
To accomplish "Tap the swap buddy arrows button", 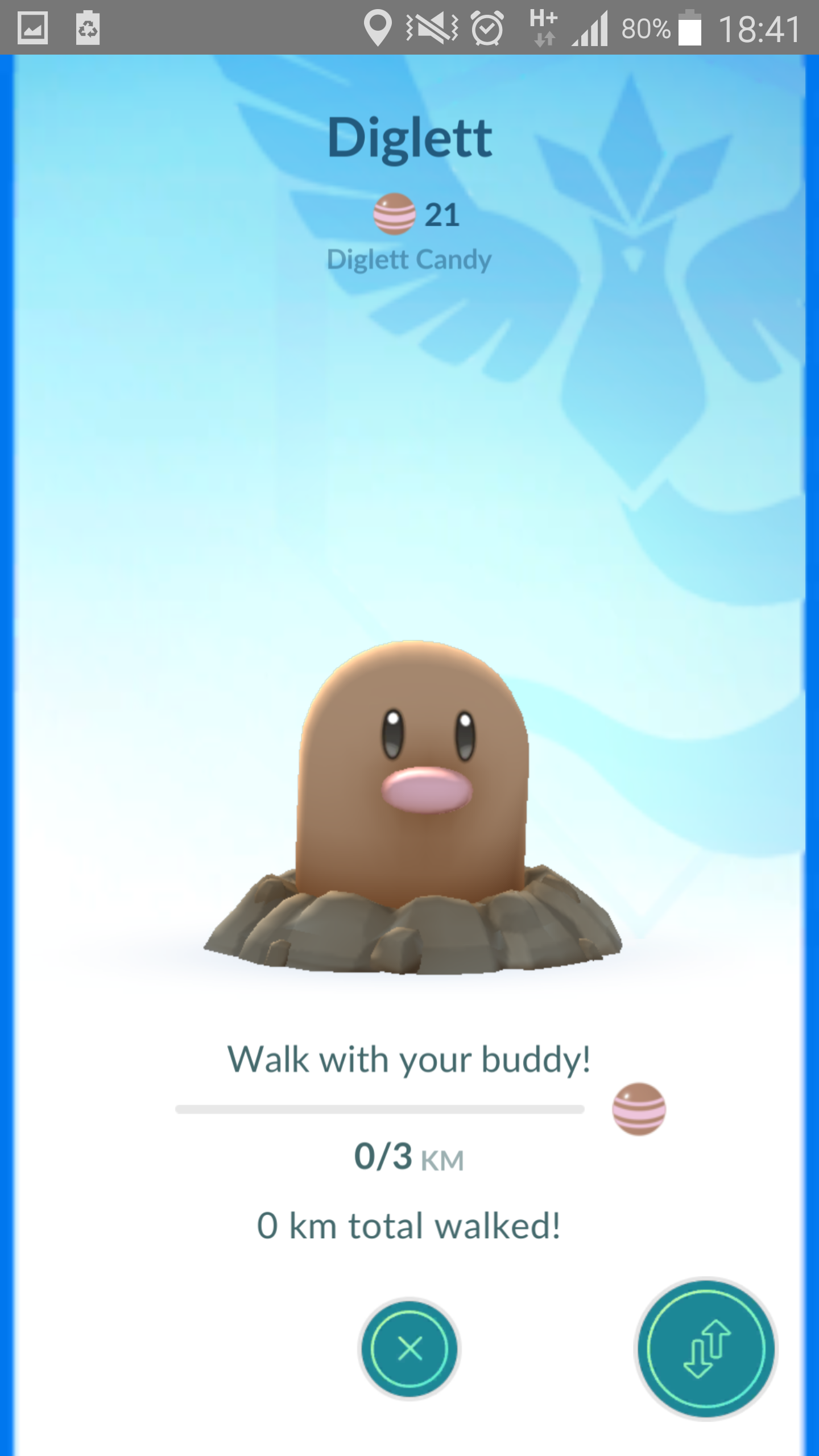I will coord(705,1349).
